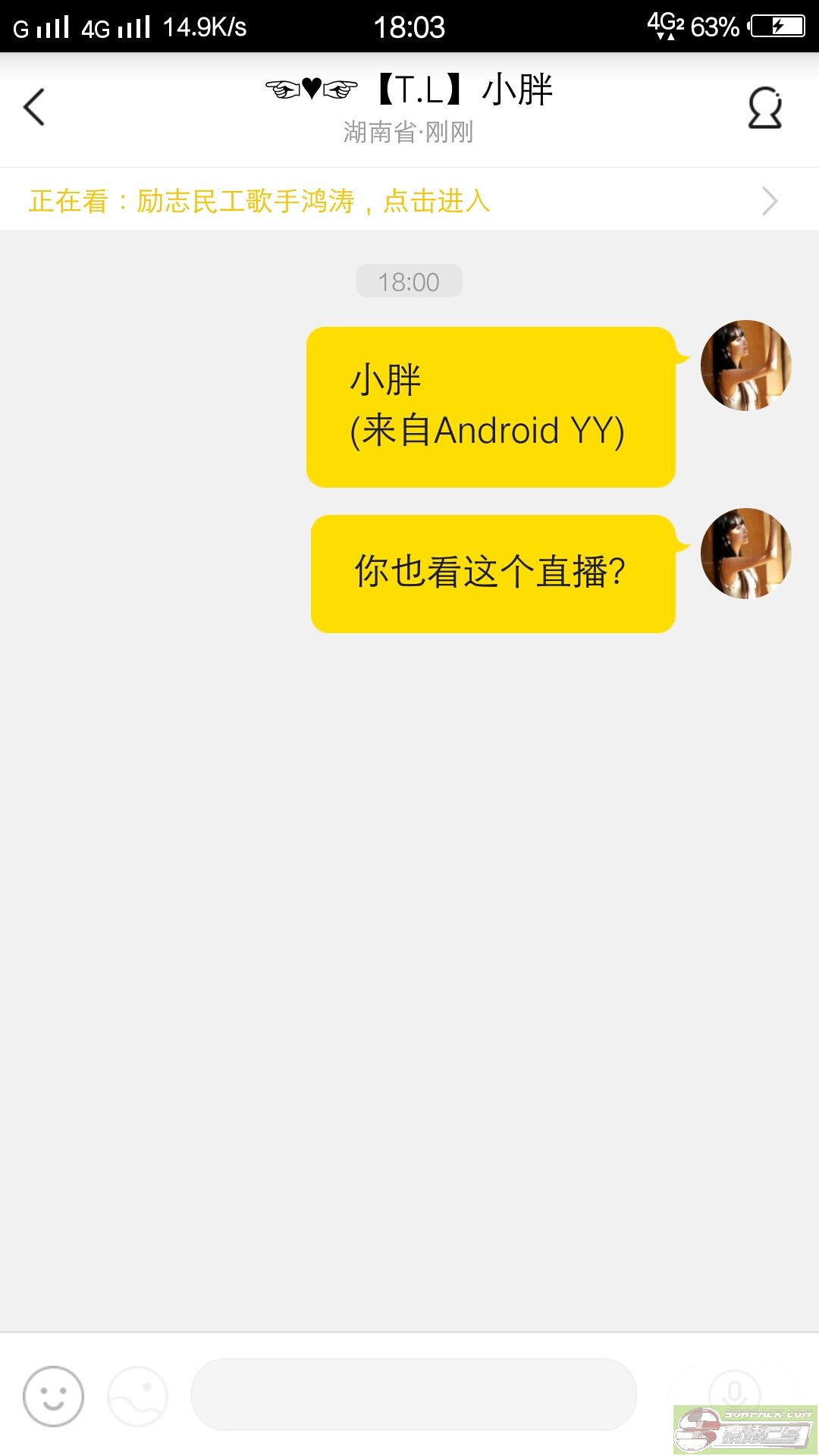The width and height of the screenshot is (819, 1456).
Task: Tap the avatar beside 你也看这个直播? message
Action: [745, 554]
